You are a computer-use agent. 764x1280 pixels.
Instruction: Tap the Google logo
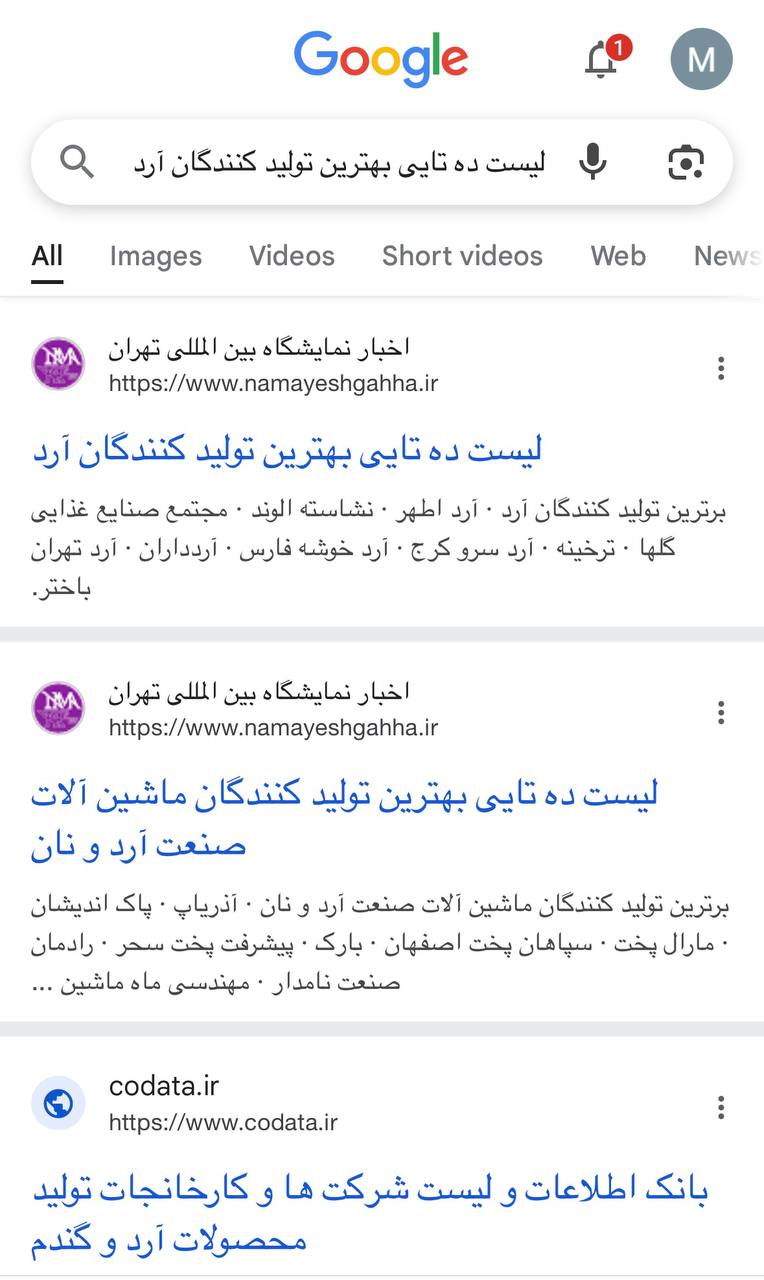tap(381, 59)
